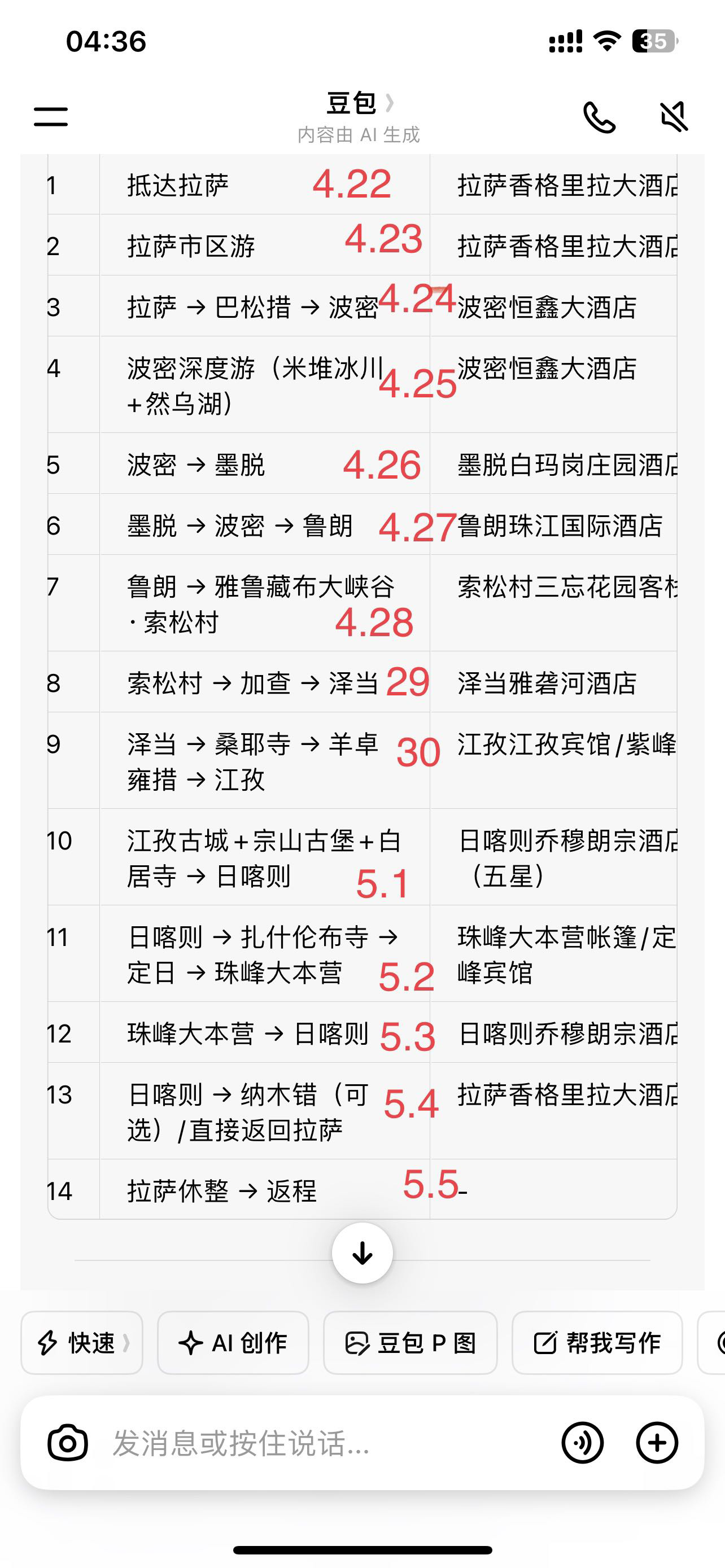Expand the 豆包 chat title chevron
The image size is (725, 1568).
coord(391,103)
